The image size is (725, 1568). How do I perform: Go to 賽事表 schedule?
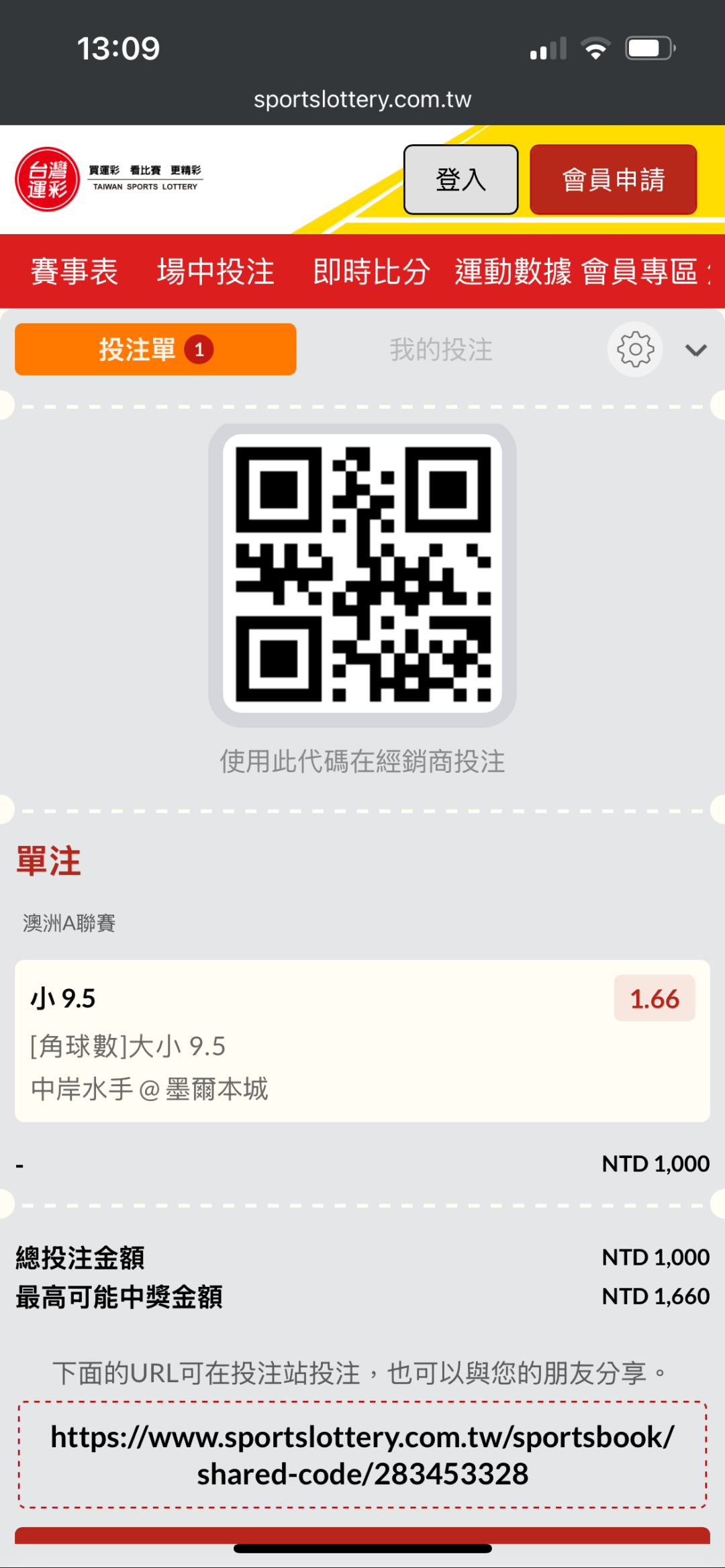click(75, 272)
